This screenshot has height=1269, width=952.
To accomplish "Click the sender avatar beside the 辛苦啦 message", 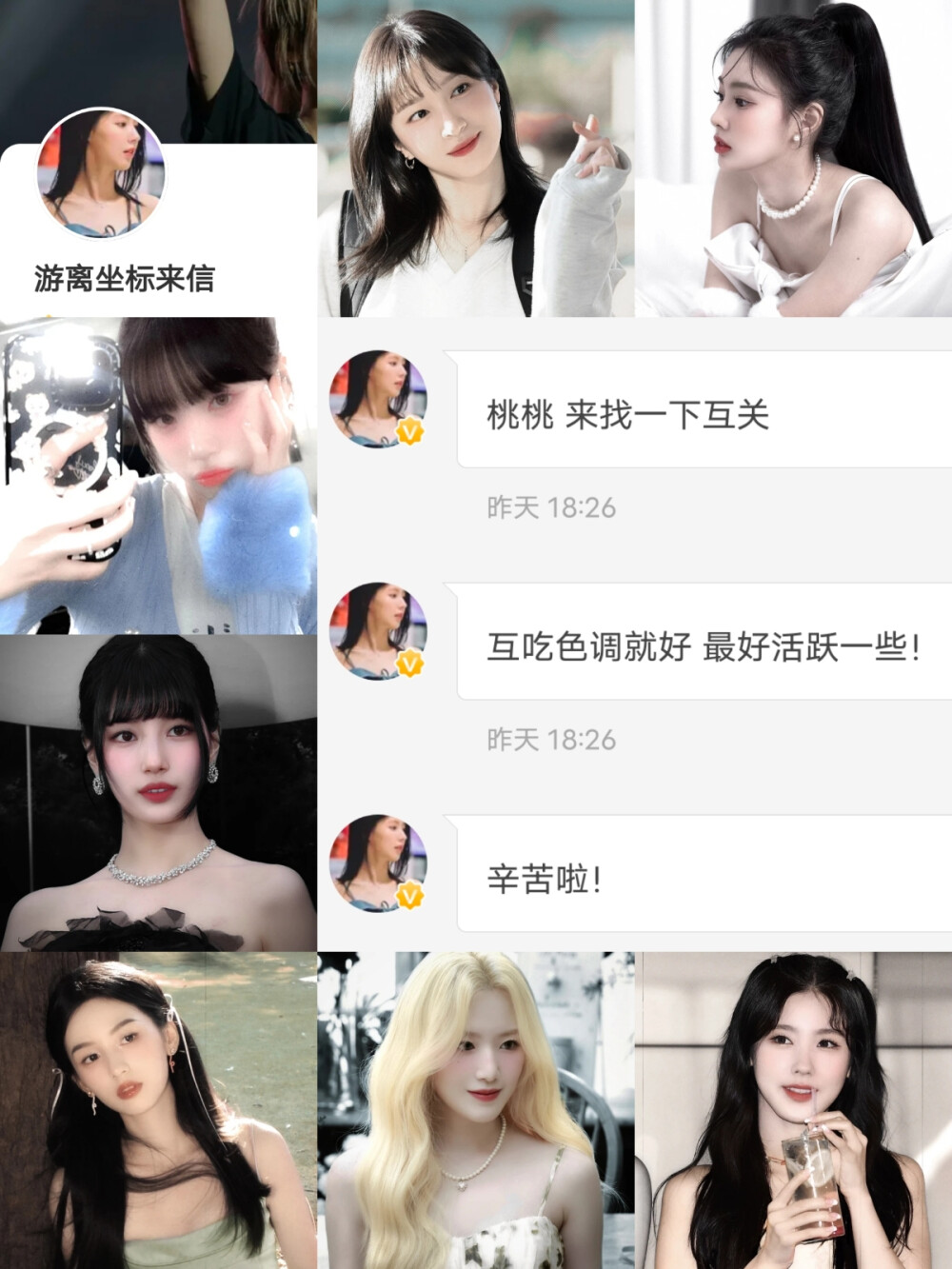I will [378, 862].
